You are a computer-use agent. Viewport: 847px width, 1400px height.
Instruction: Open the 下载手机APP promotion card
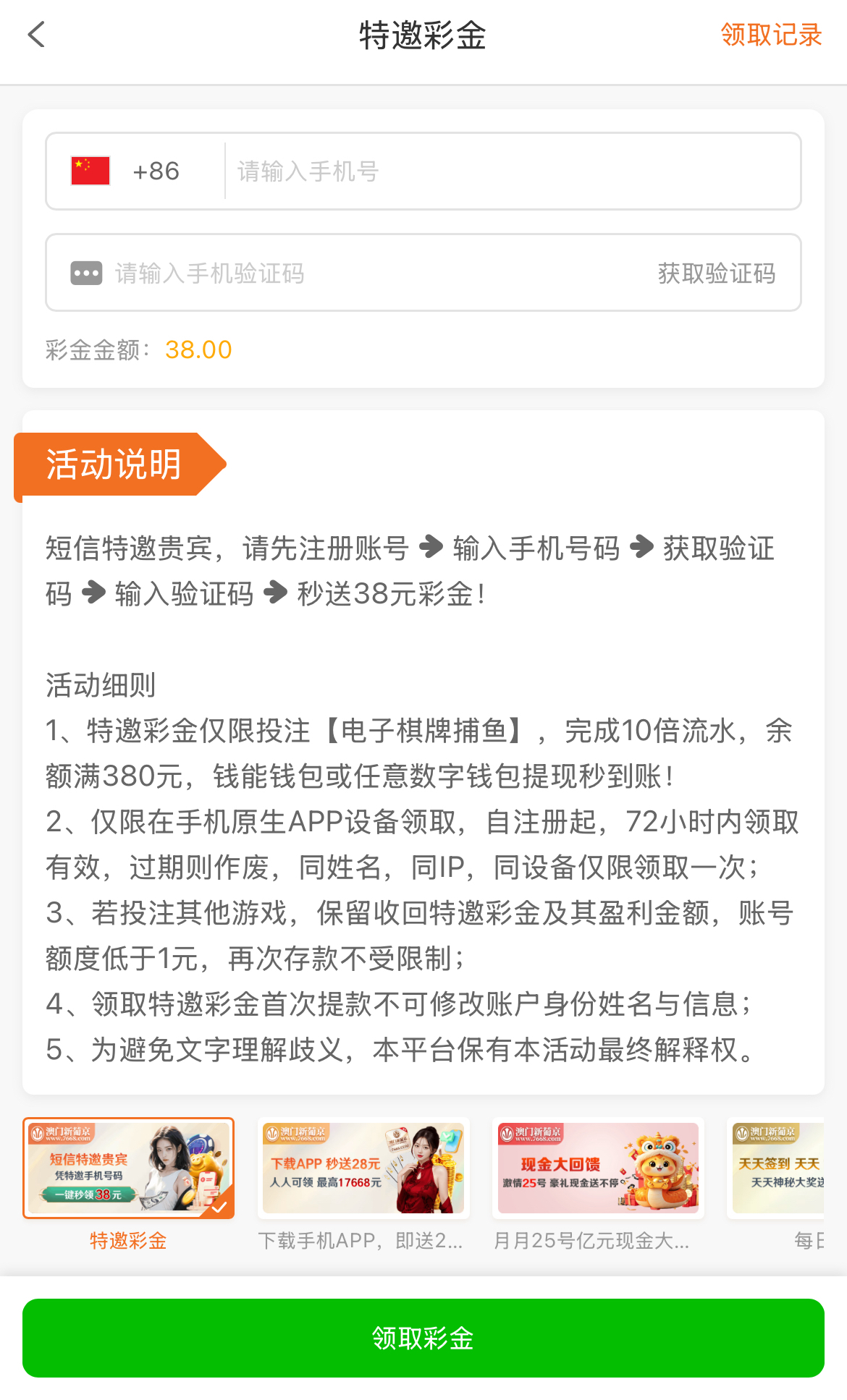(363, 1168)
